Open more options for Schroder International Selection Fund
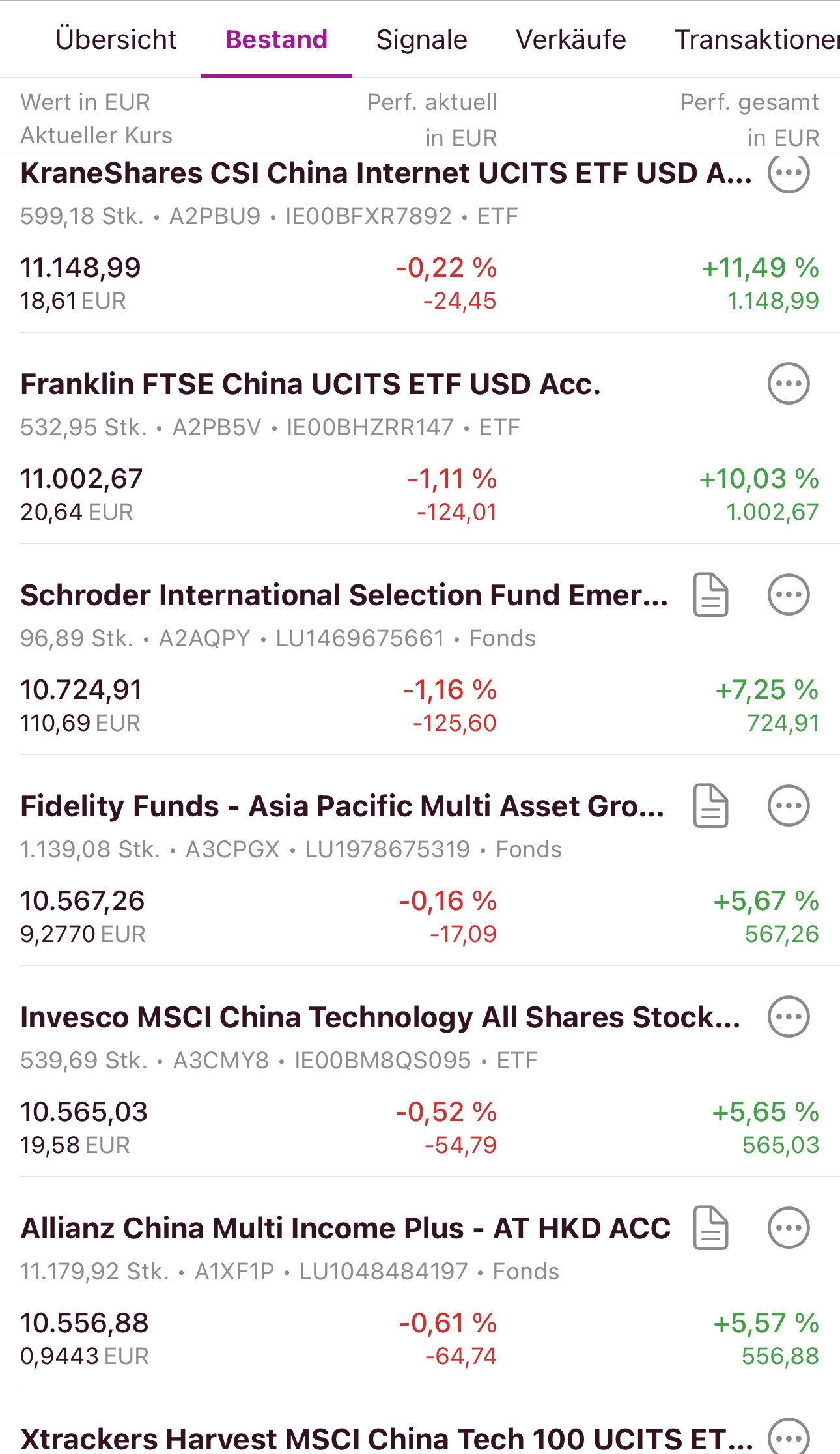Screen dimensions: 840x1454 (789, 595)
